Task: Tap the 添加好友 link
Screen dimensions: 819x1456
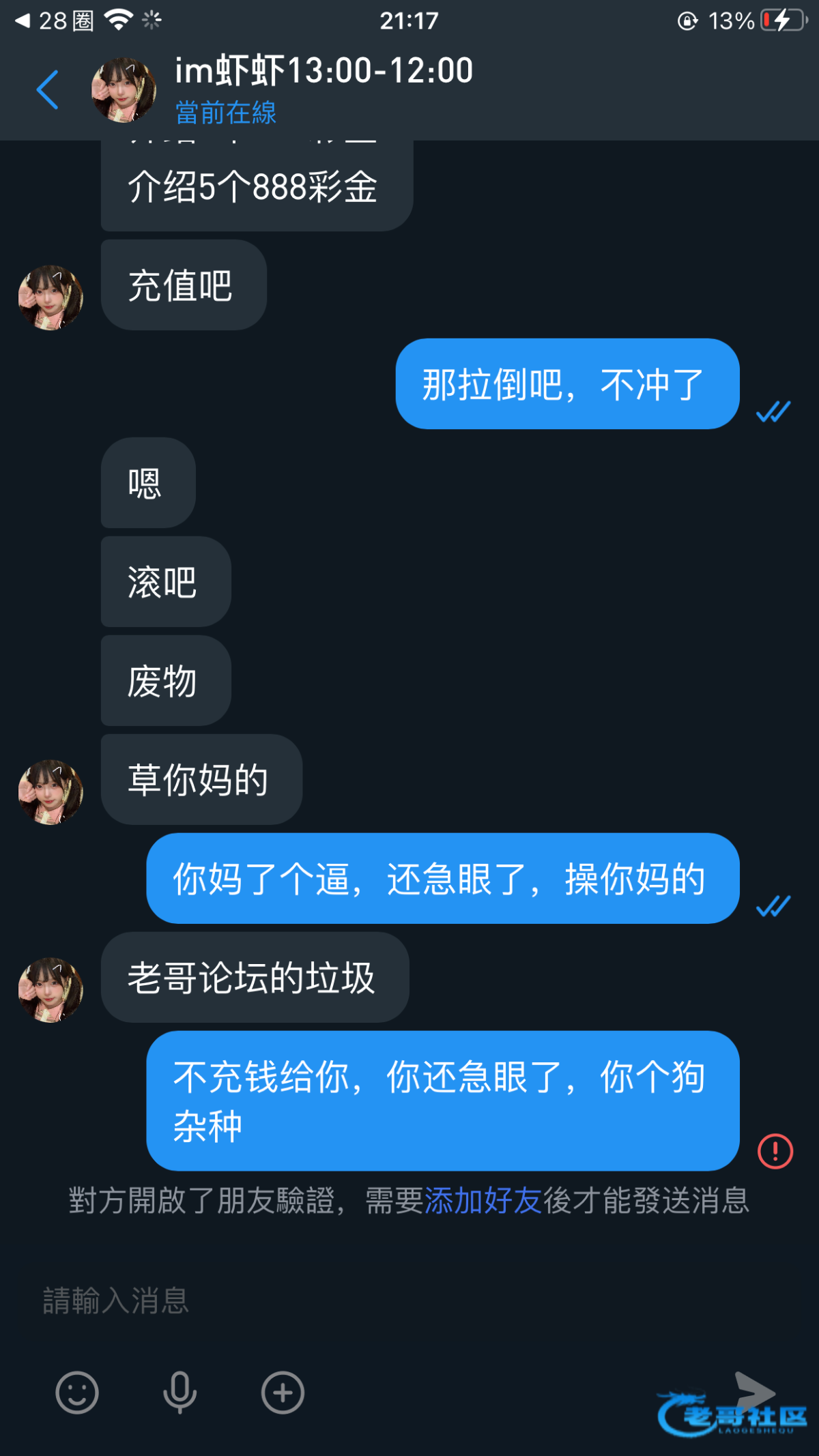Action: pos(483,1200)
